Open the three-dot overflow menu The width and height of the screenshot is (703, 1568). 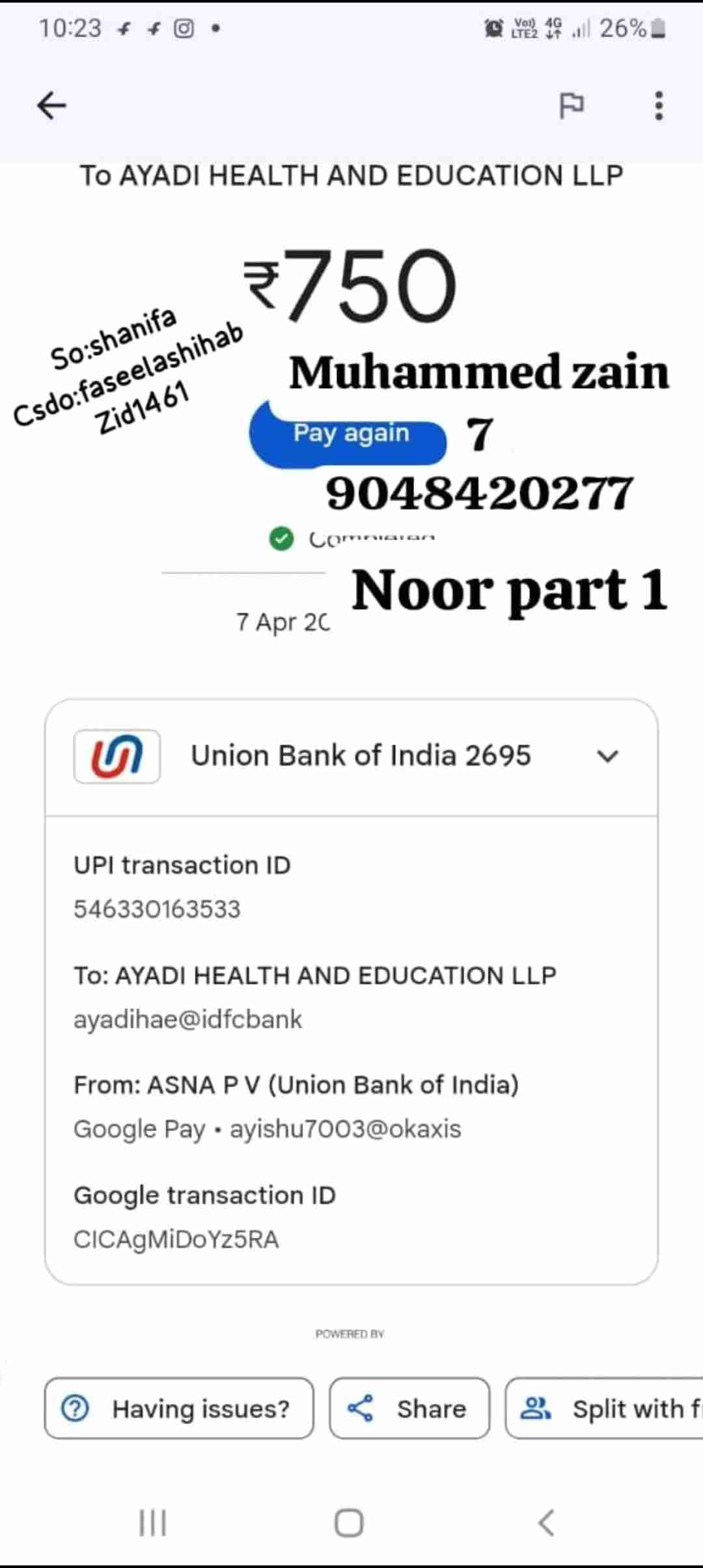coord(659,105)
